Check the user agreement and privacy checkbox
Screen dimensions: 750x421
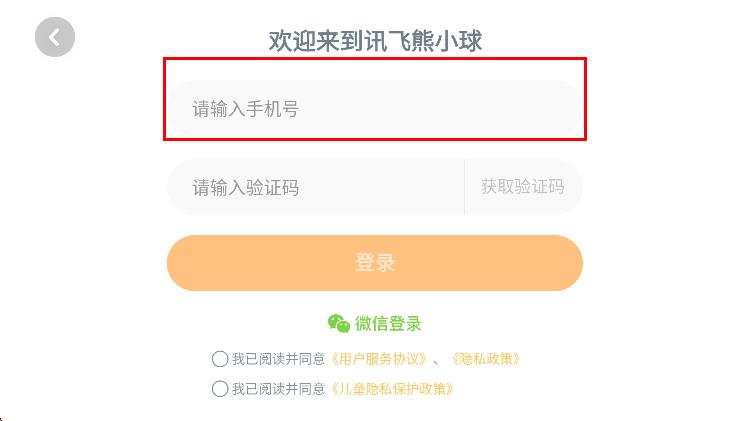click(x=220, y=358)
